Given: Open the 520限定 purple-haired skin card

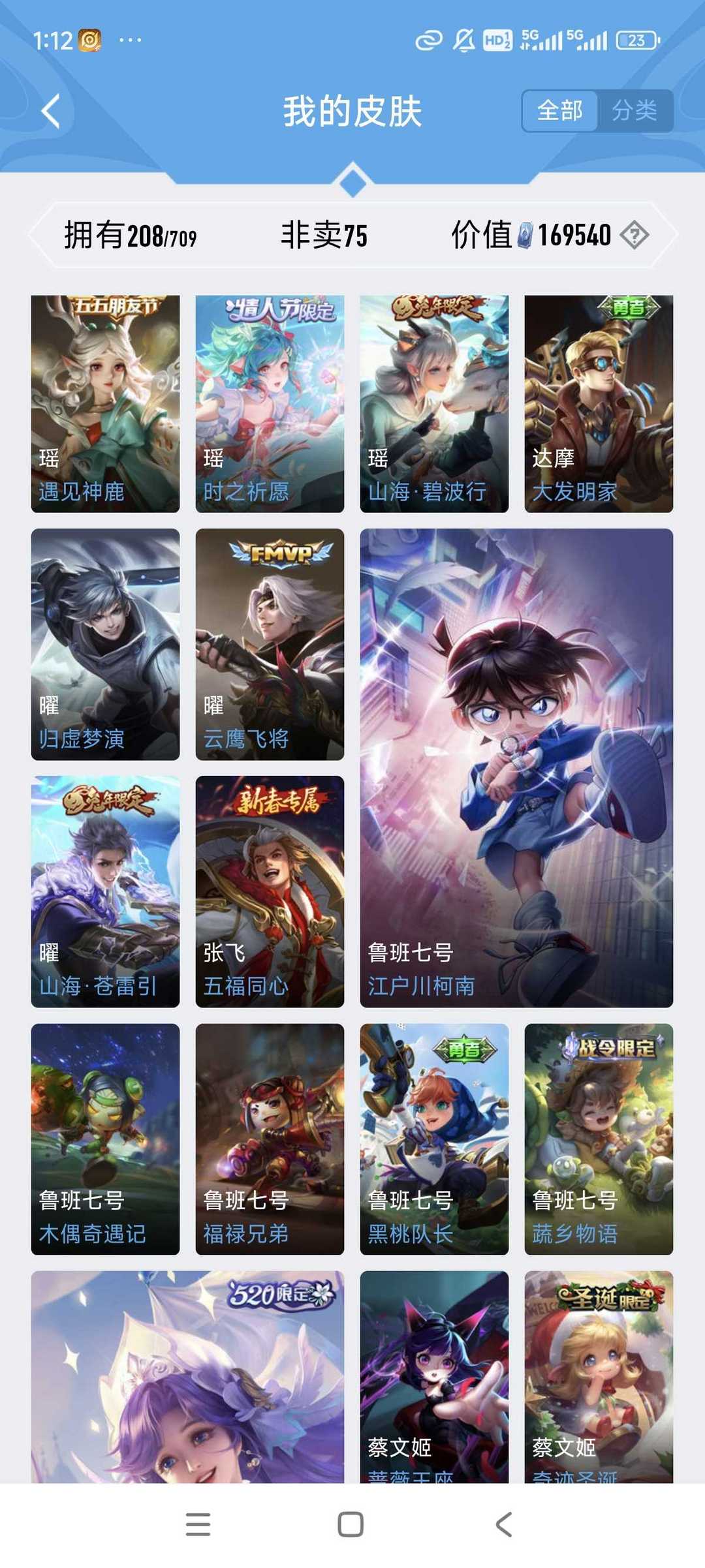Looking at the screenshot, I should (x=187, y=1377).
